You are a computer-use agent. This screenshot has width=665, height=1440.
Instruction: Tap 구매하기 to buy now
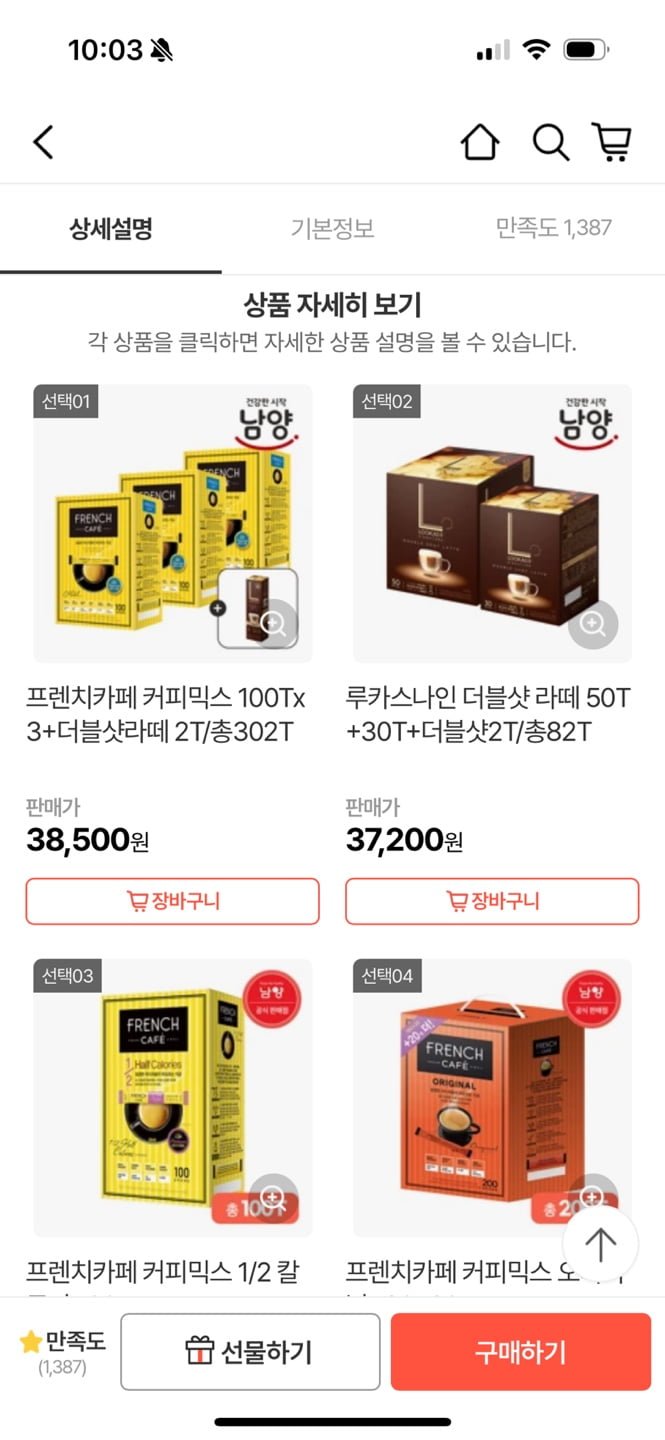[520, 1352]
